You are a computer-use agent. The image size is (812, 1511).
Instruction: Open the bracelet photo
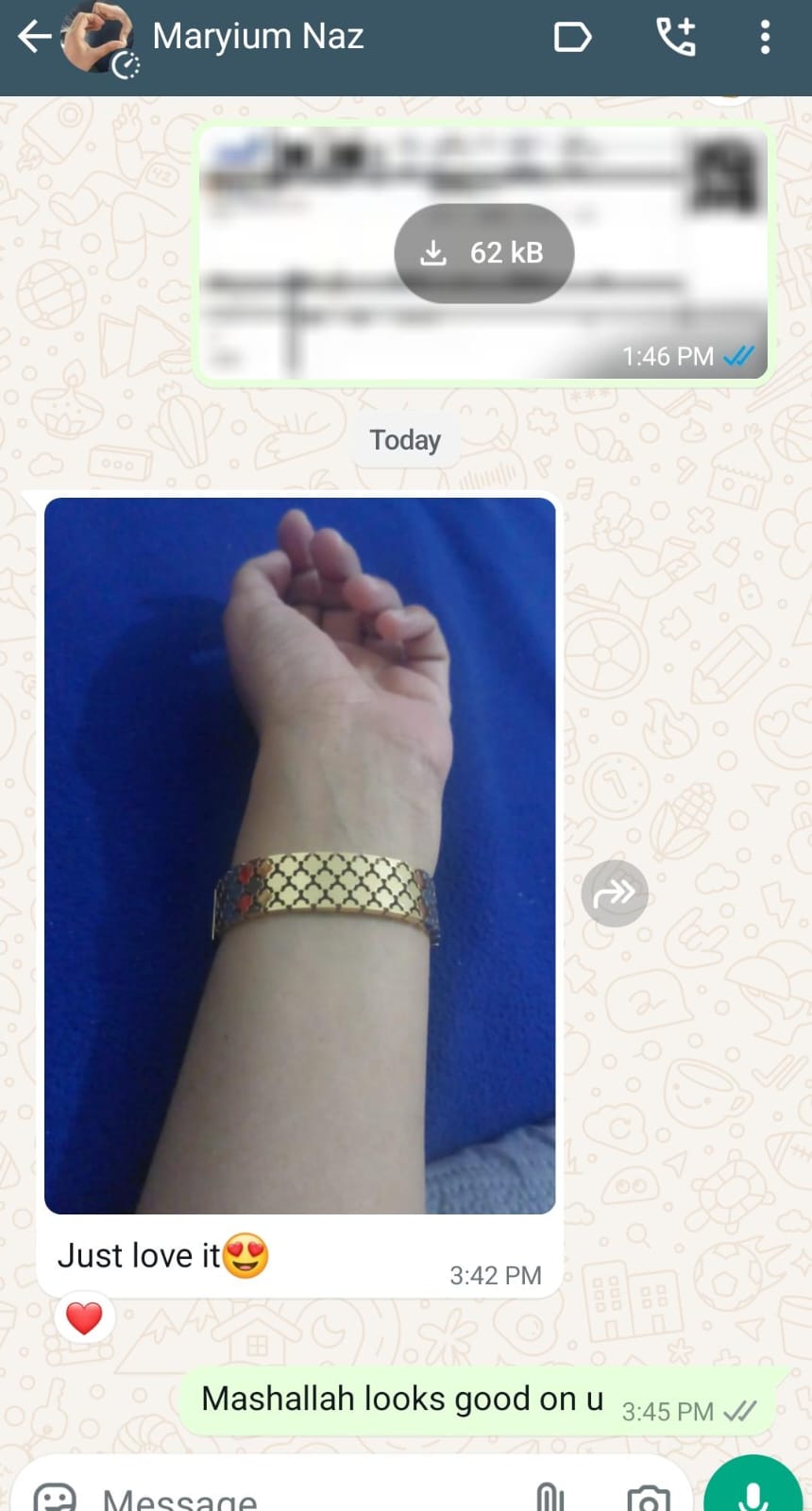(299, 855)
